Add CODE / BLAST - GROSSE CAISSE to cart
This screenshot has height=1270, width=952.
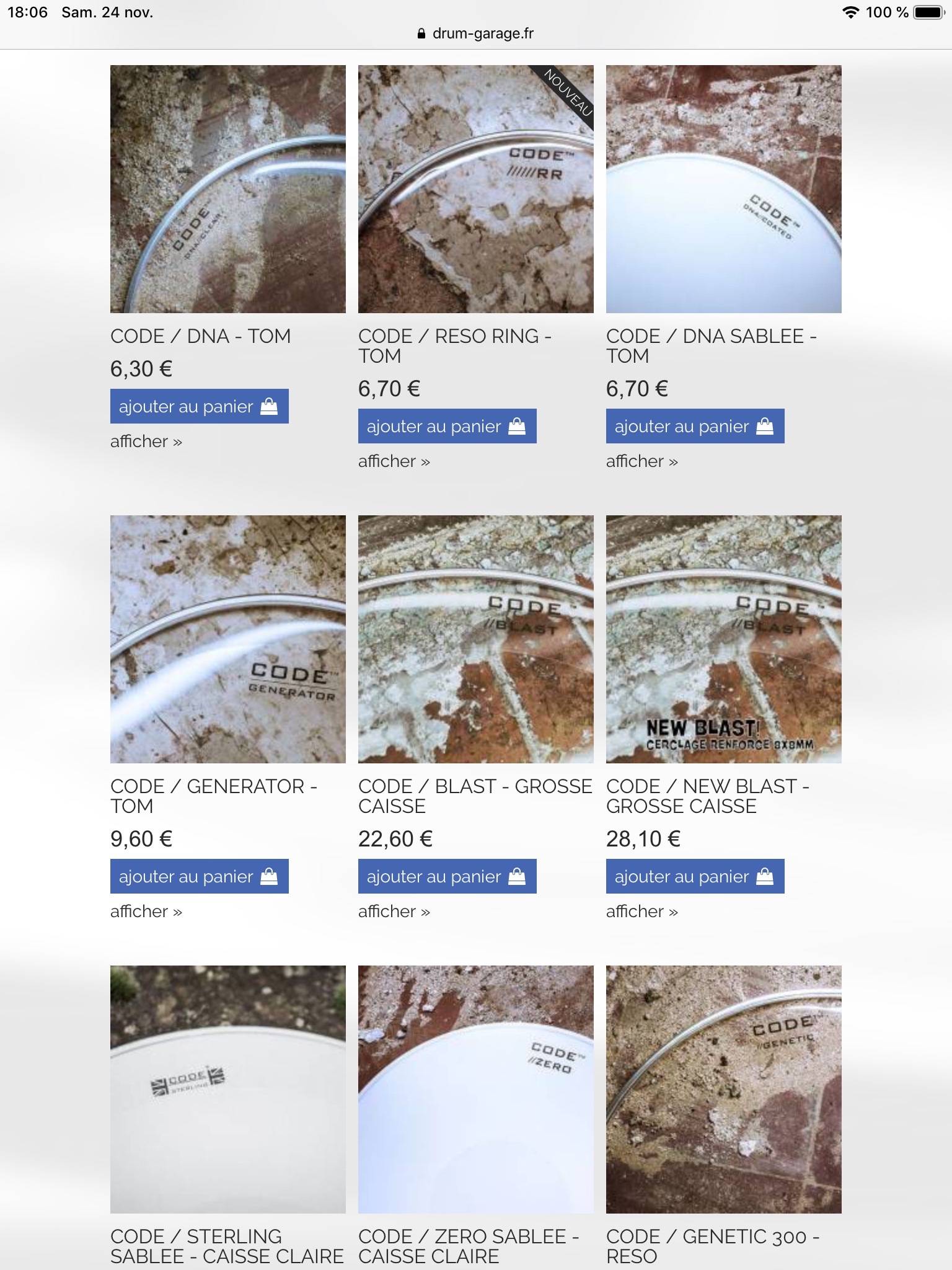[x=447, y=876]
